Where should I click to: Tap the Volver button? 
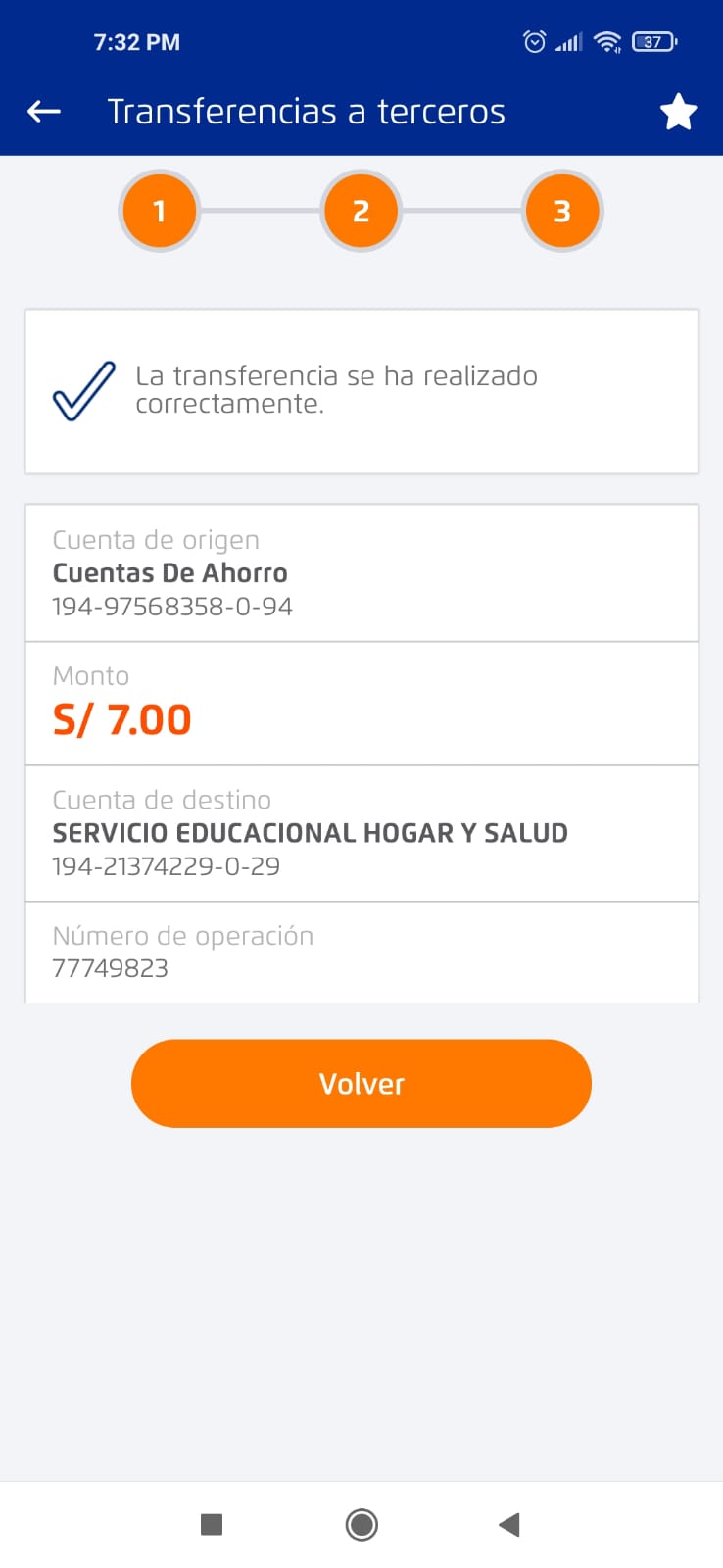coord(361,1083)
